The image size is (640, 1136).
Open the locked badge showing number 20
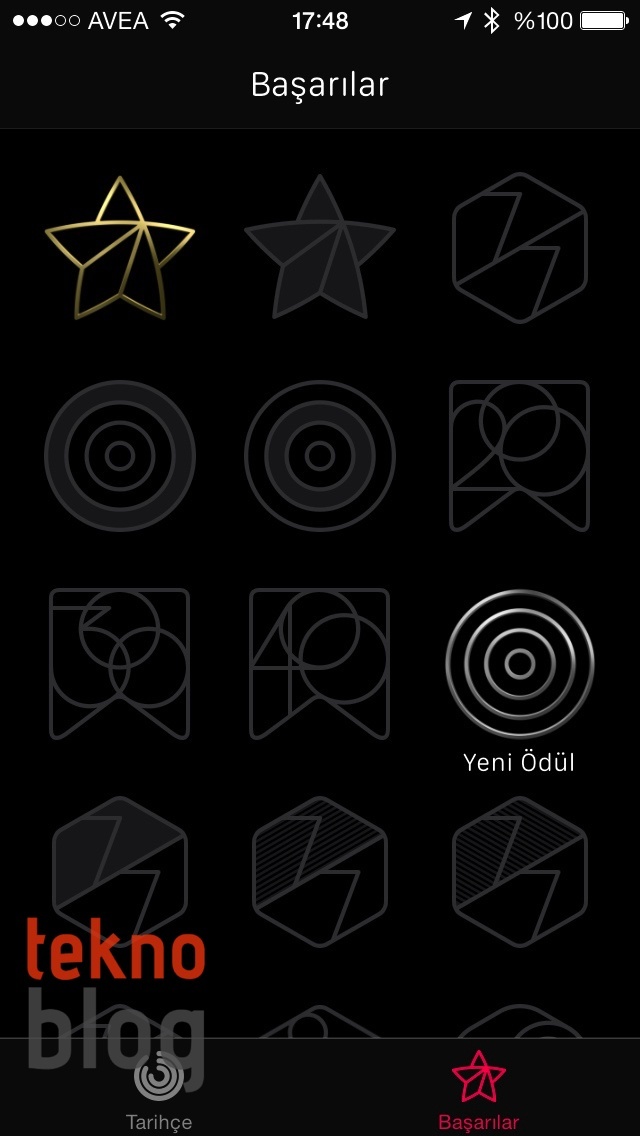pyautogui.click(x=519, y=456)
